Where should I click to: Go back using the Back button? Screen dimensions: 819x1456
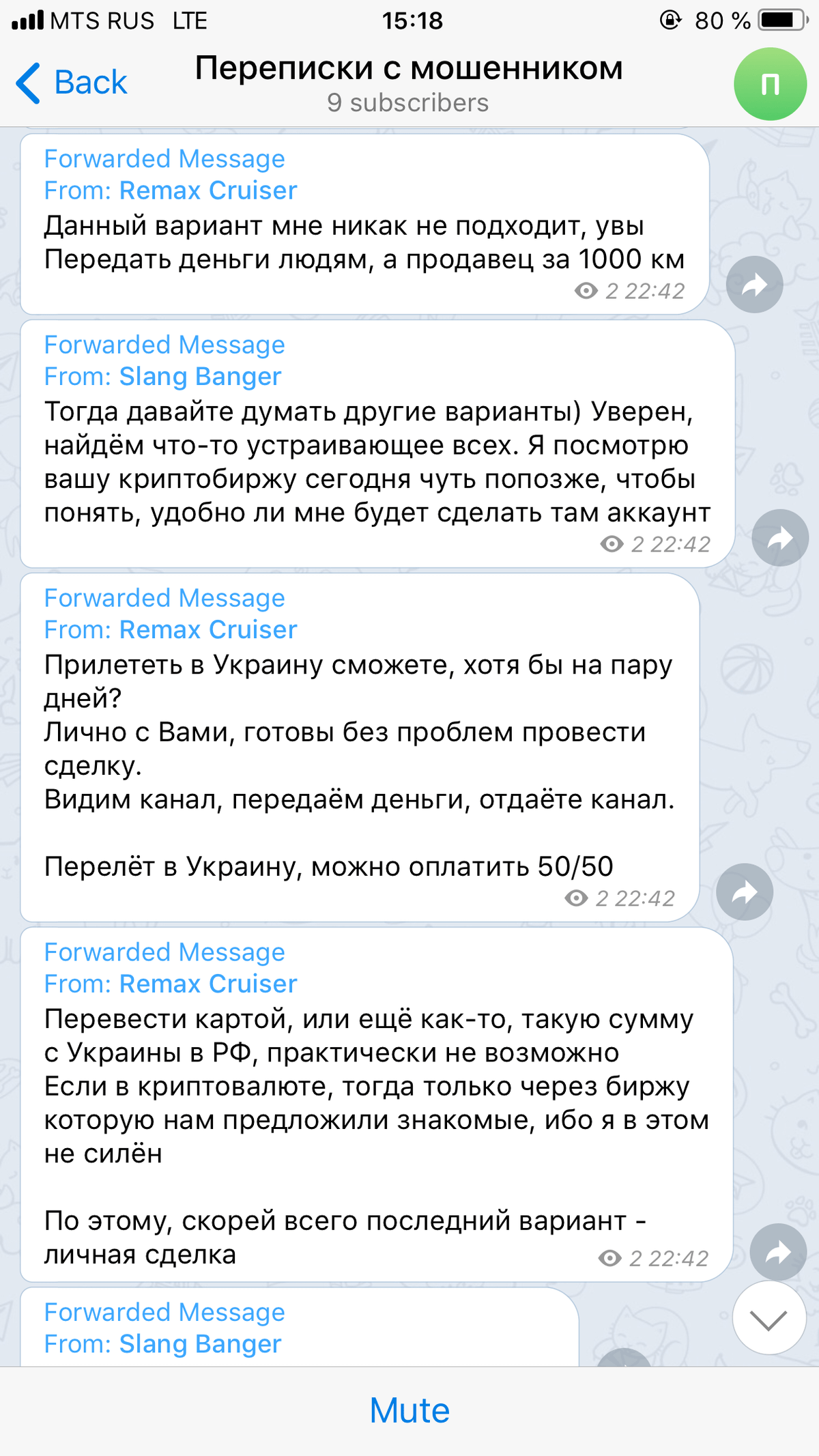coord(72,83)
